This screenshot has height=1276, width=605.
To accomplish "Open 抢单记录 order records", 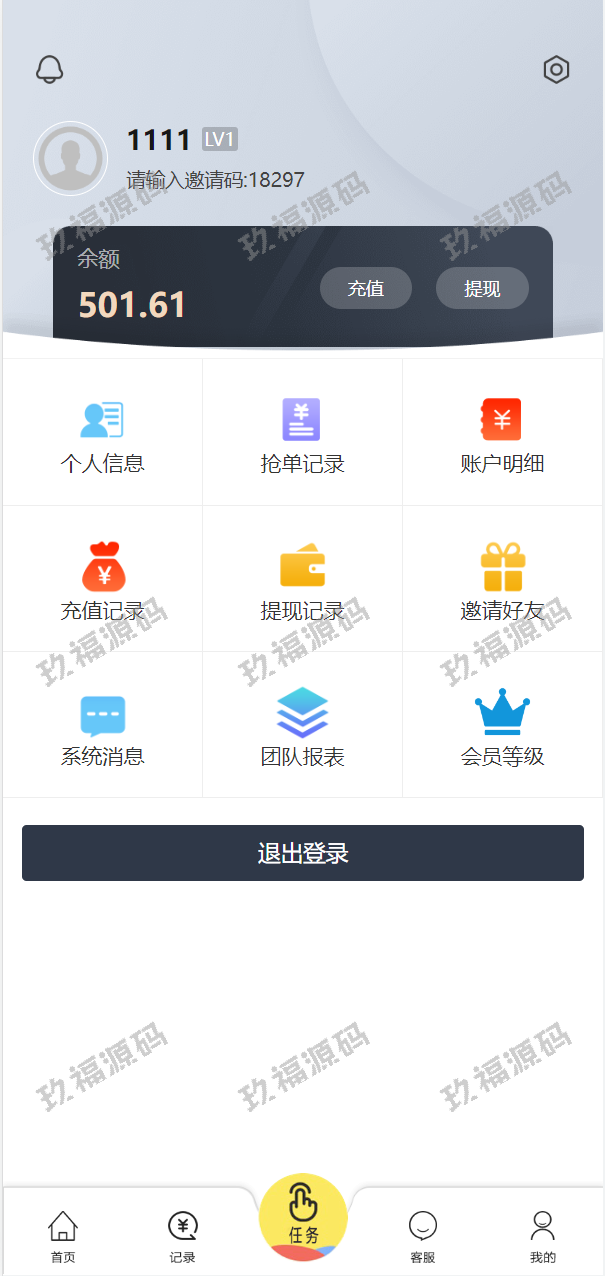I will tap(302, 434).
